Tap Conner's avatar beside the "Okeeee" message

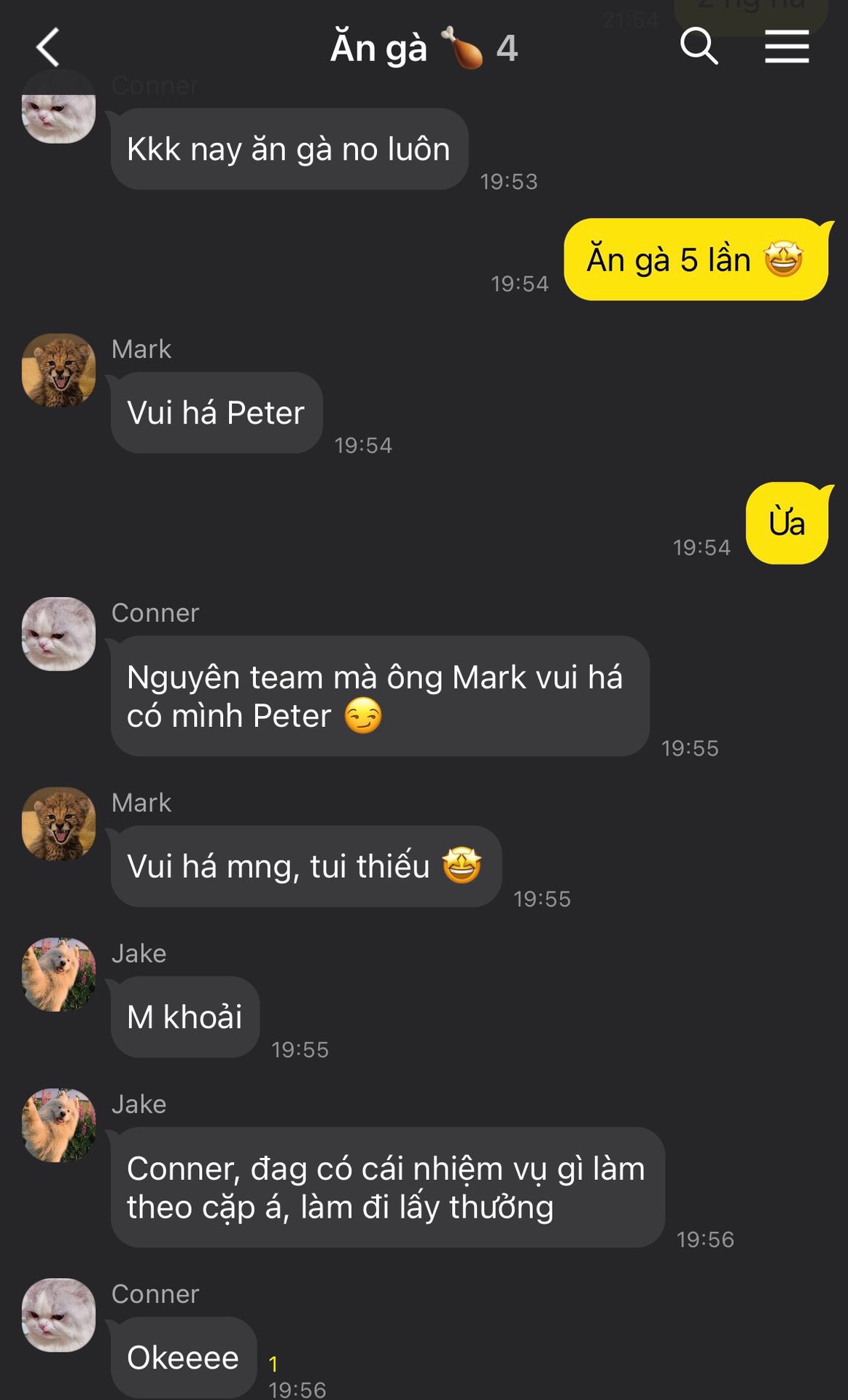tap(59, 1315)
